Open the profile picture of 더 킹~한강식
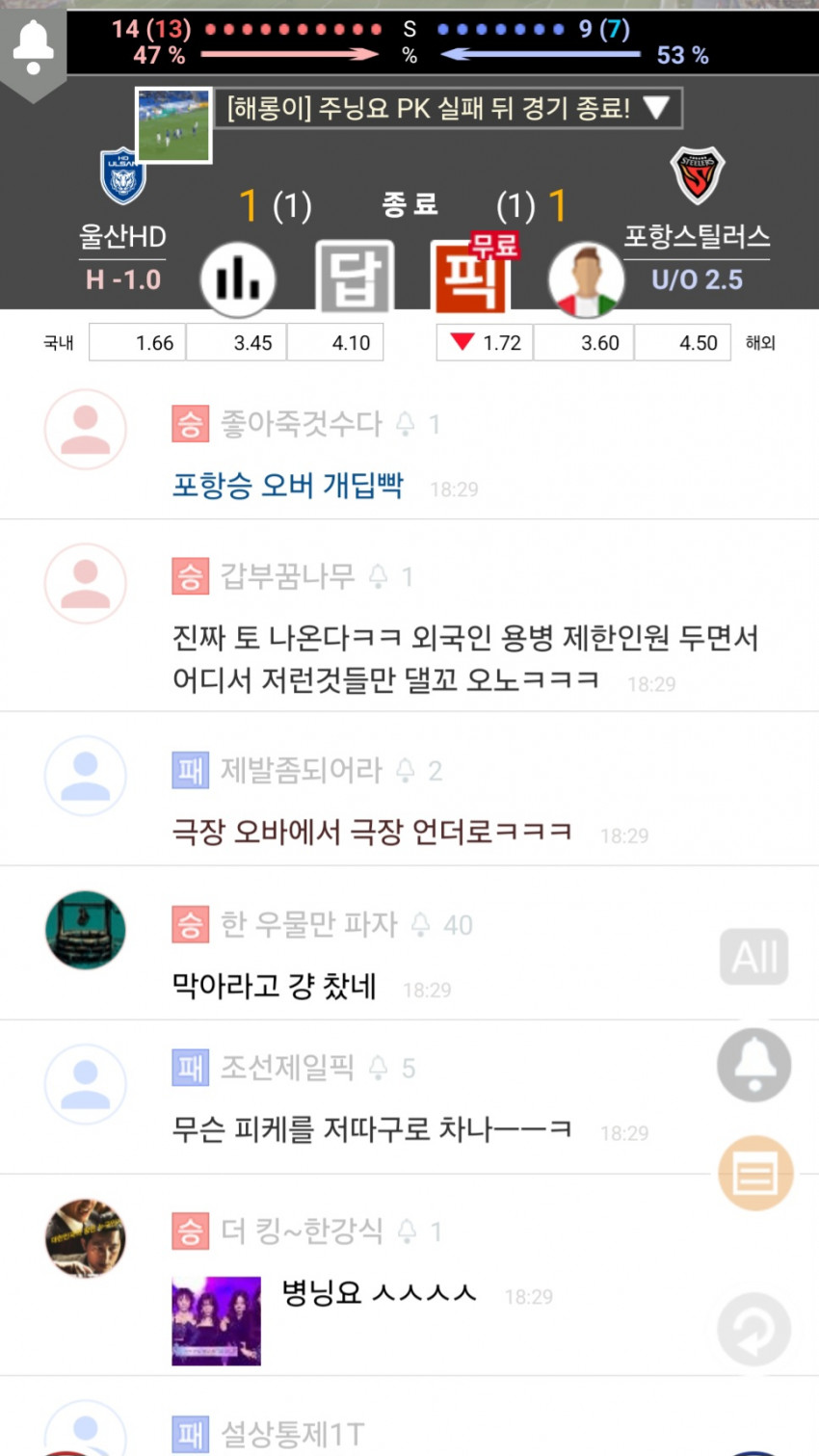The height and width of the screenshot is (1456, 819). point(86,1238)
